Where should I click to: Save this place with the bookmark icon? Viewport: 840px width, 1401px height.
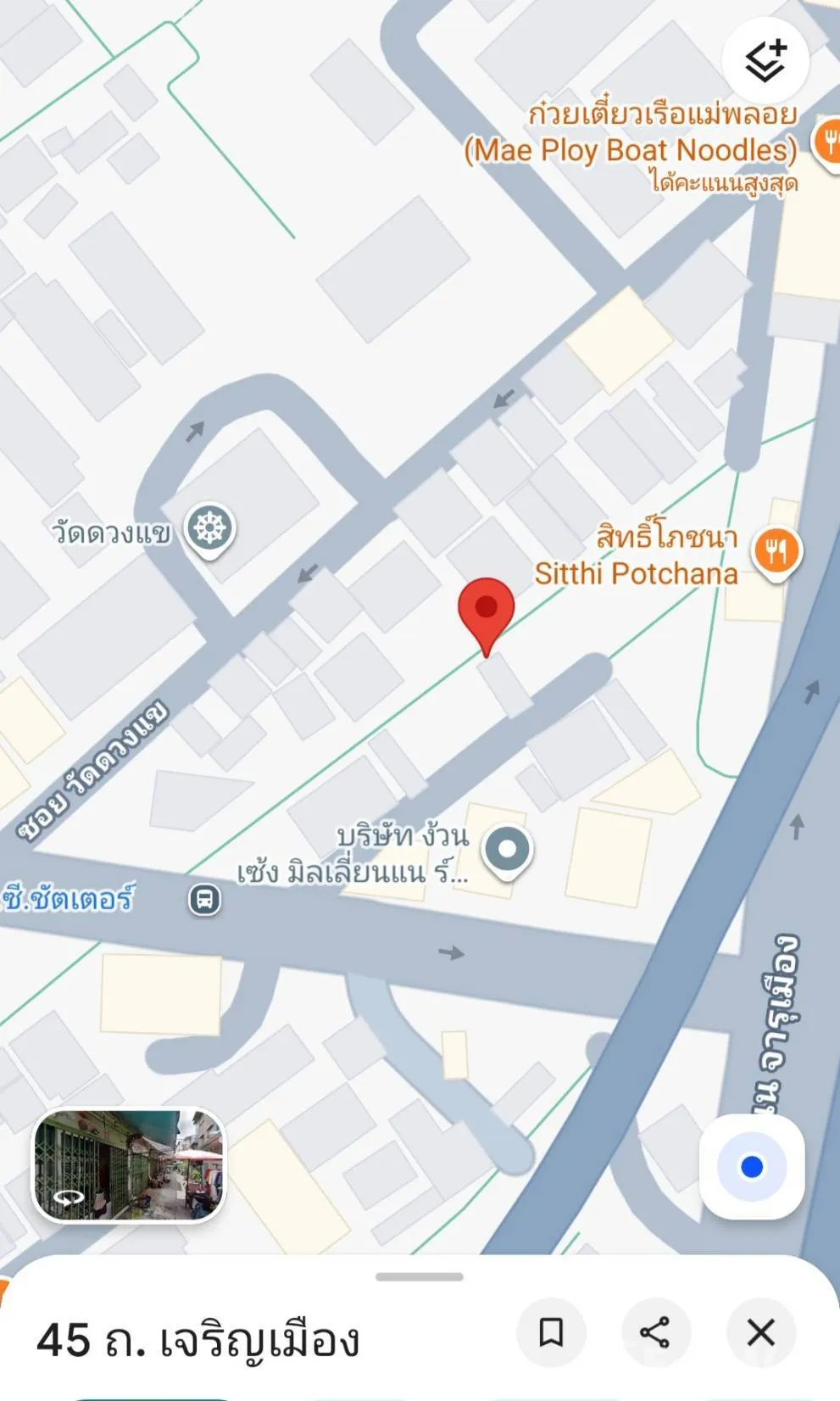coord(552,1332)
